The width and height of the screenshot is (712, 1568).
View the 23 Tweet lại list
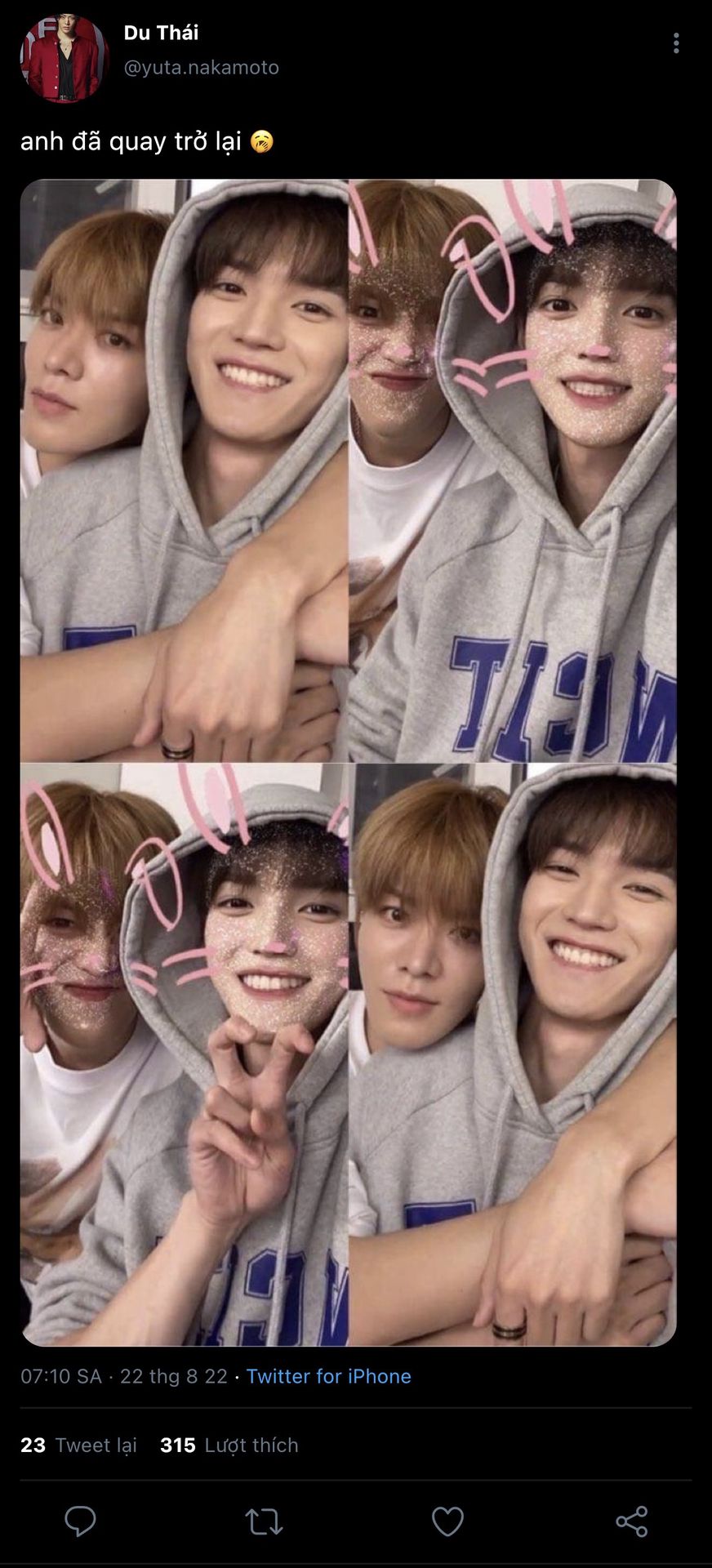pos(78,1445)
